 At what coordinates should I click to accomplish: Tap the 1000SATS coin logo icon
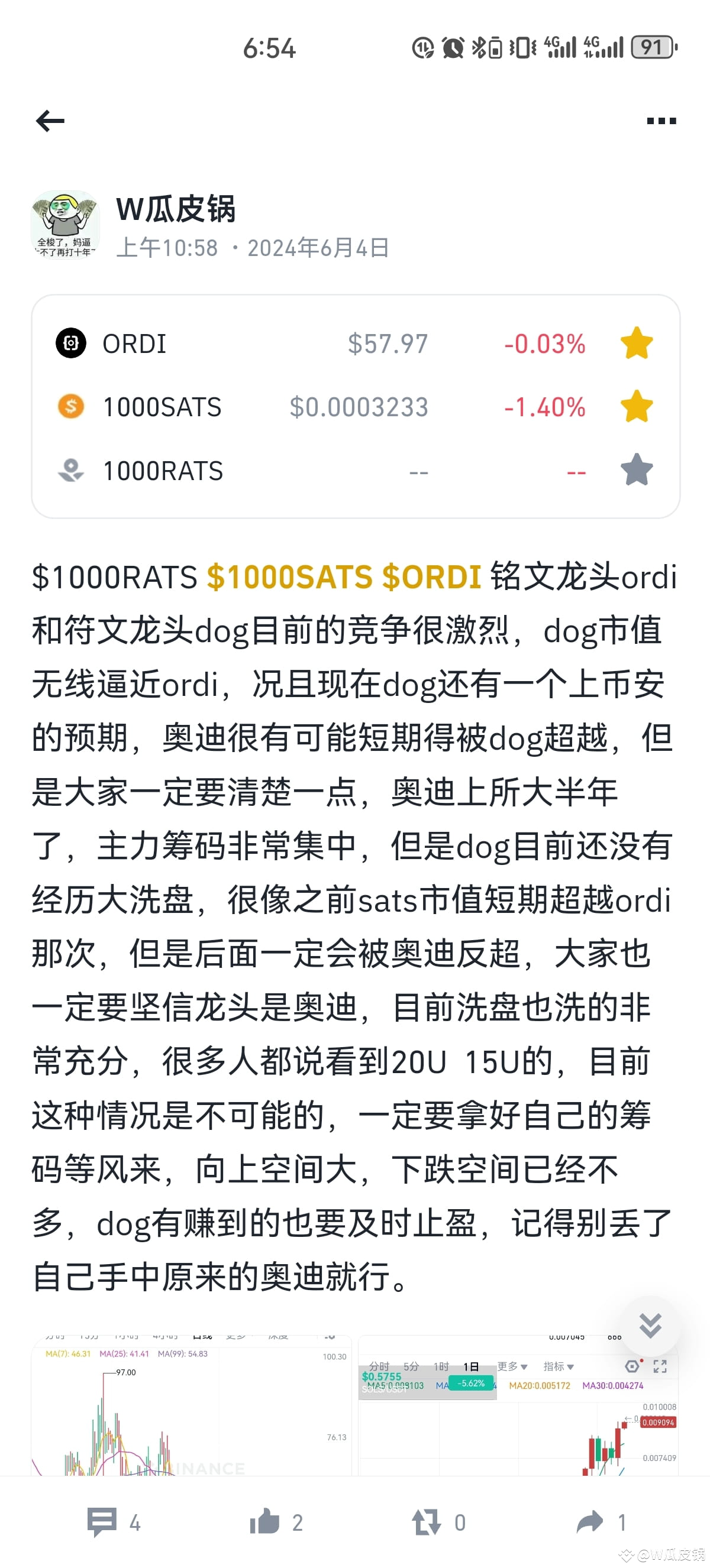(70, 407)
